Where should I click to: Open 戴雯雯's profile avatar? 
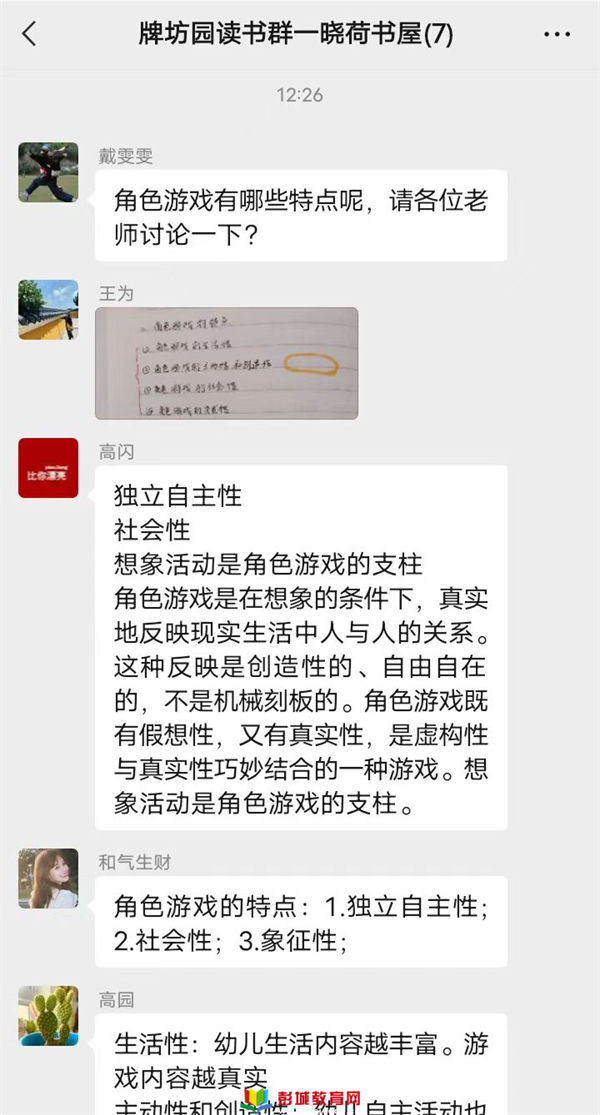point(48,172)
